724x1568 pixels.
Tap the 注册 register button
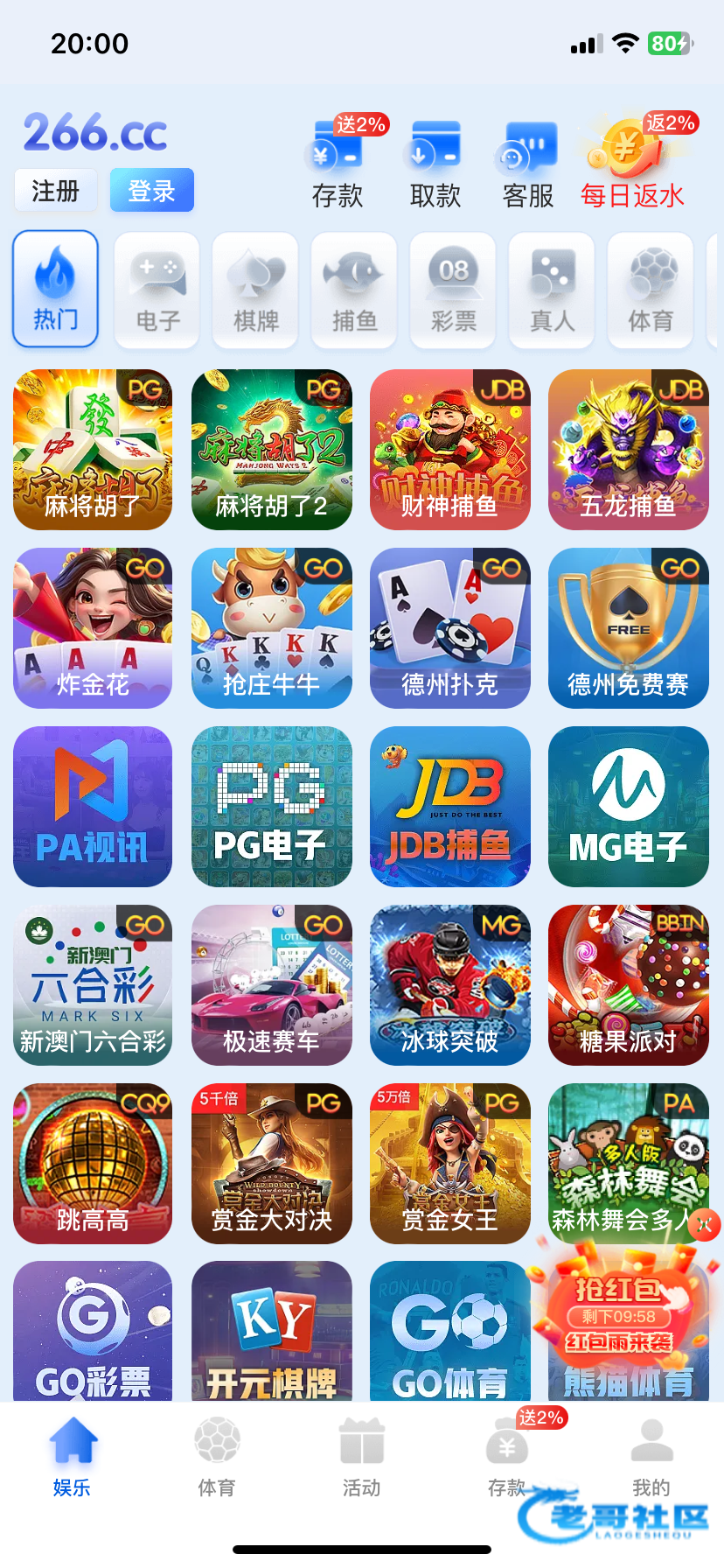coord(55,190)
